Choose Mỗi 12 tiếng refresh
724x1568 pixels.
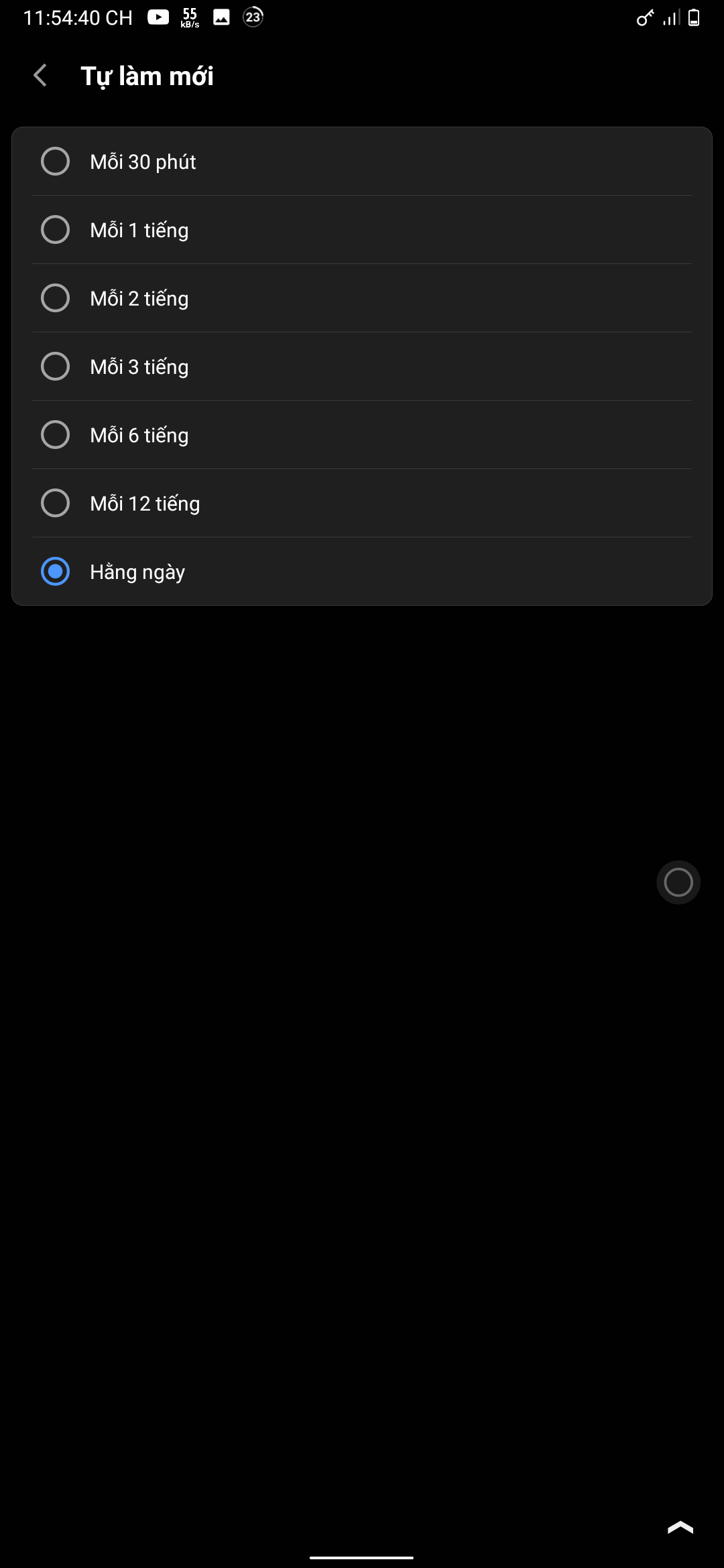[56, 503]
